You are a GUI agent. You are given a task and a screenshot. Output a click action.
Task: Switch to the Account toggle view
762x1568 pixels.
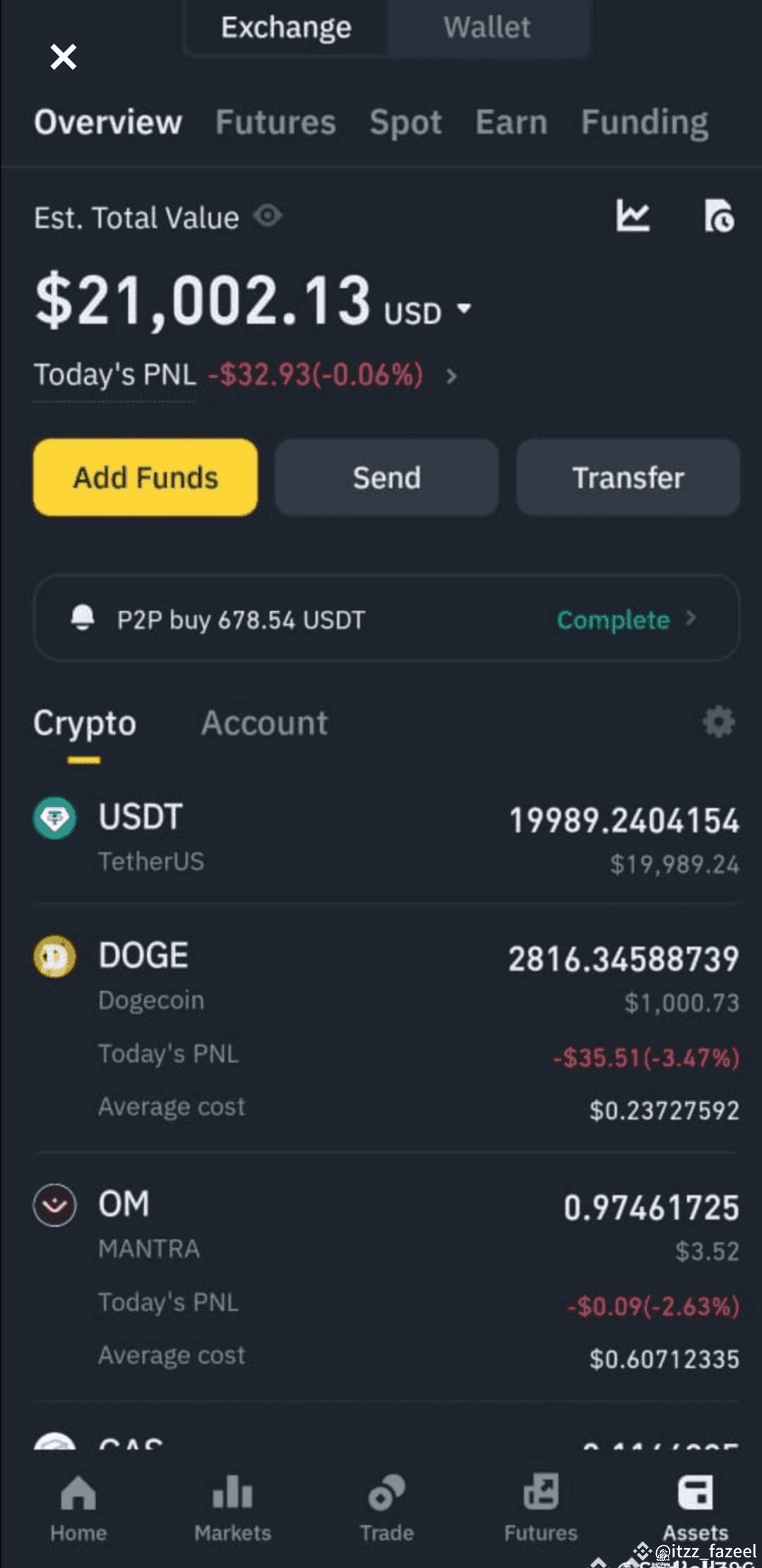264,722
